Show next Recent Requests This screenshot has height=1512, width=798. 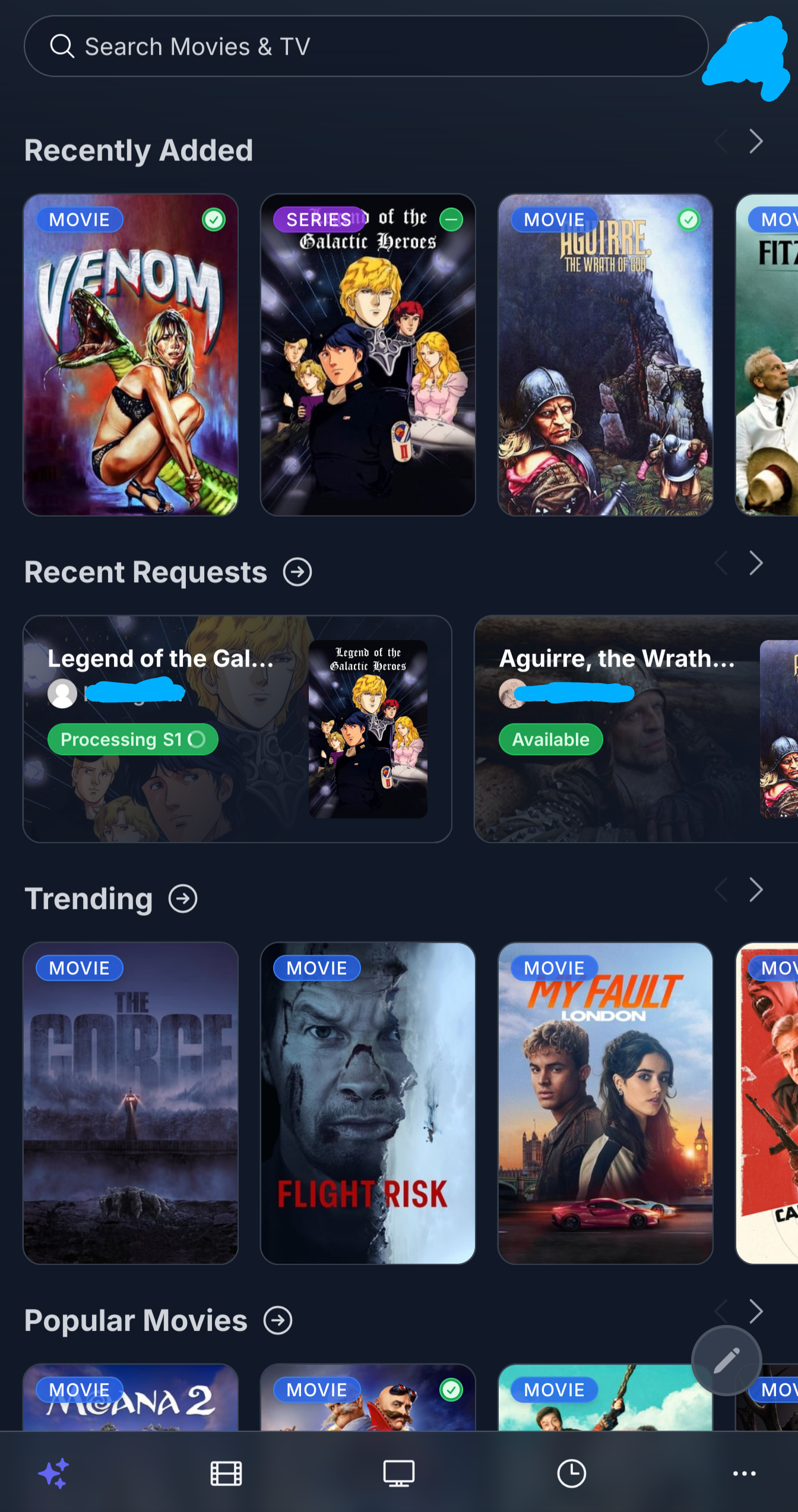click(755, 563)
